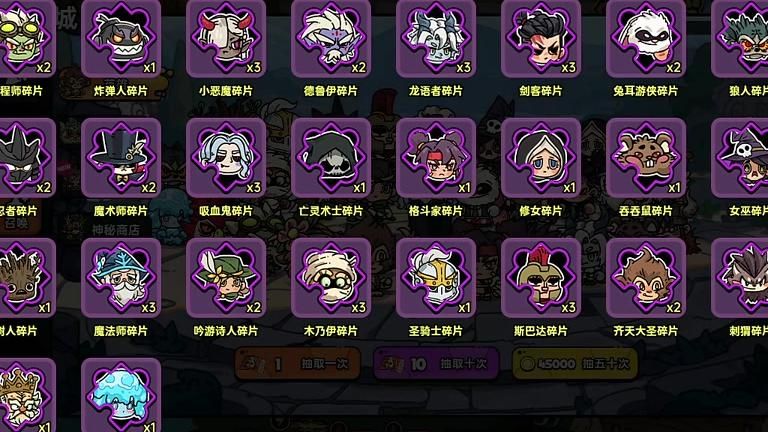Tap the 亡灵术士碎片 item
The height and width of the screenshot is (432, 768).
click(x=331, y=158)
